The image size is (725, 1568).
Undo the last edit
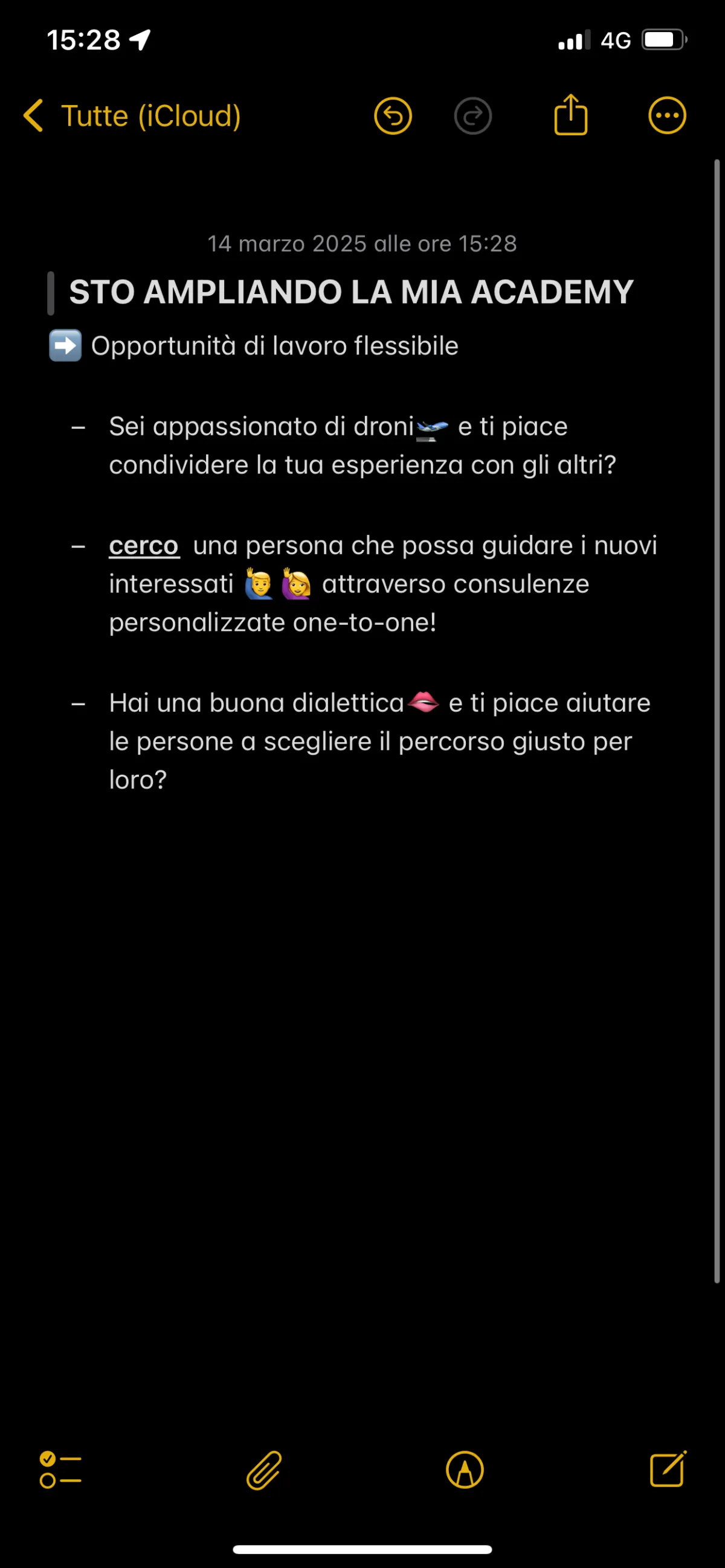point(393,116)
